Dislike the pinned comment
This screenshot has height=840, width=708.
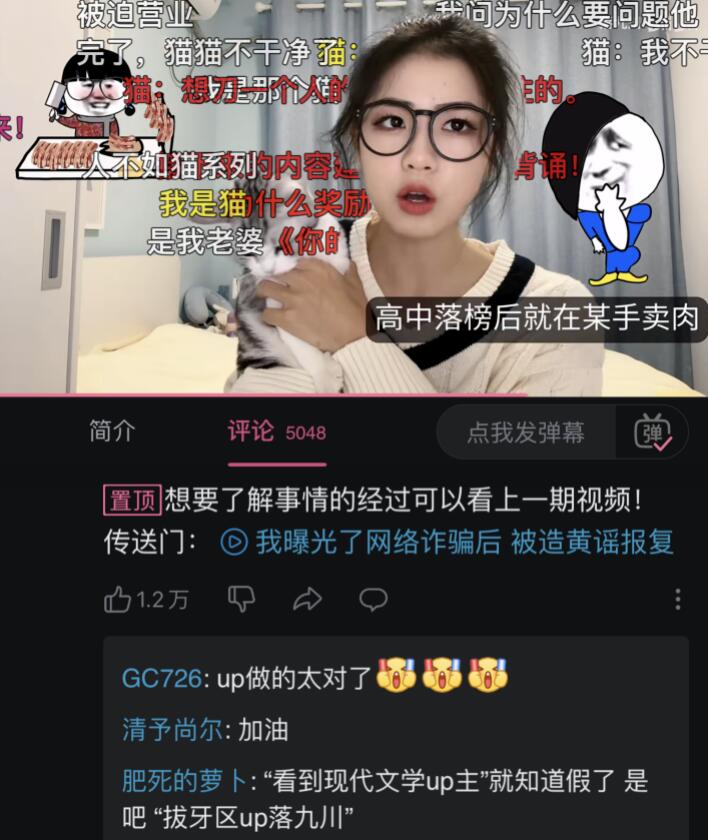click(242, 599)
